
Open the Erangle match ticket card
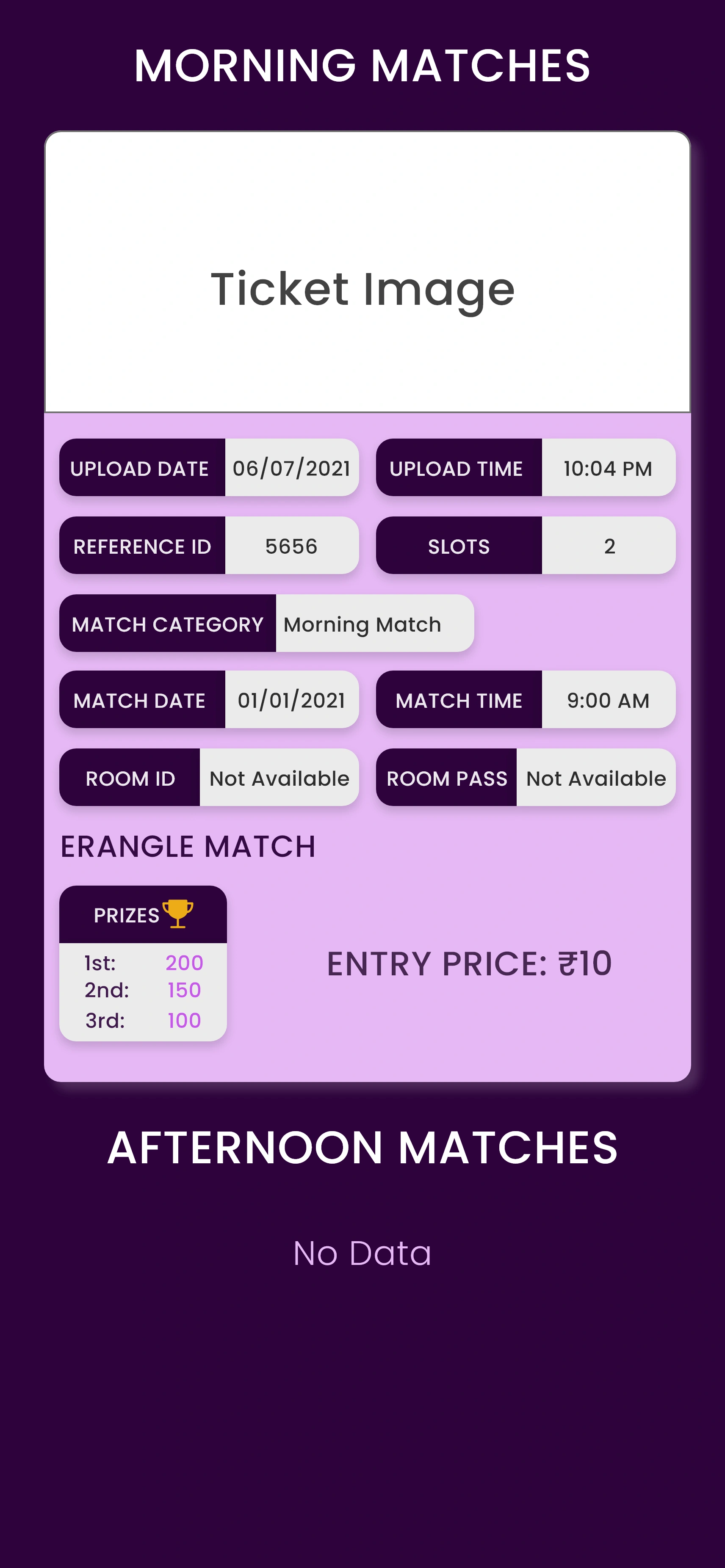point(367,606)
